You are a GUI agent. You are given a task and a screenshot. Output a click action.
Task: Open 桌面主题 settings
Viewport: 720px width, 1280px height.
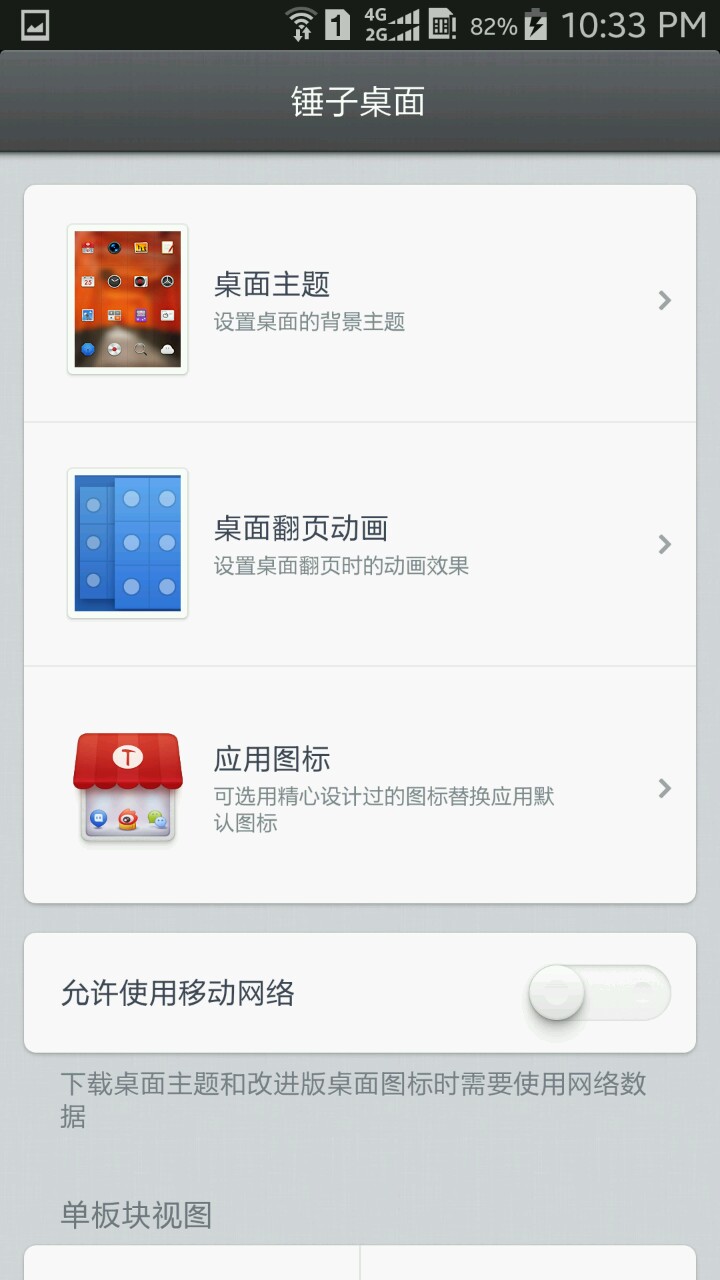pos(360,301)
